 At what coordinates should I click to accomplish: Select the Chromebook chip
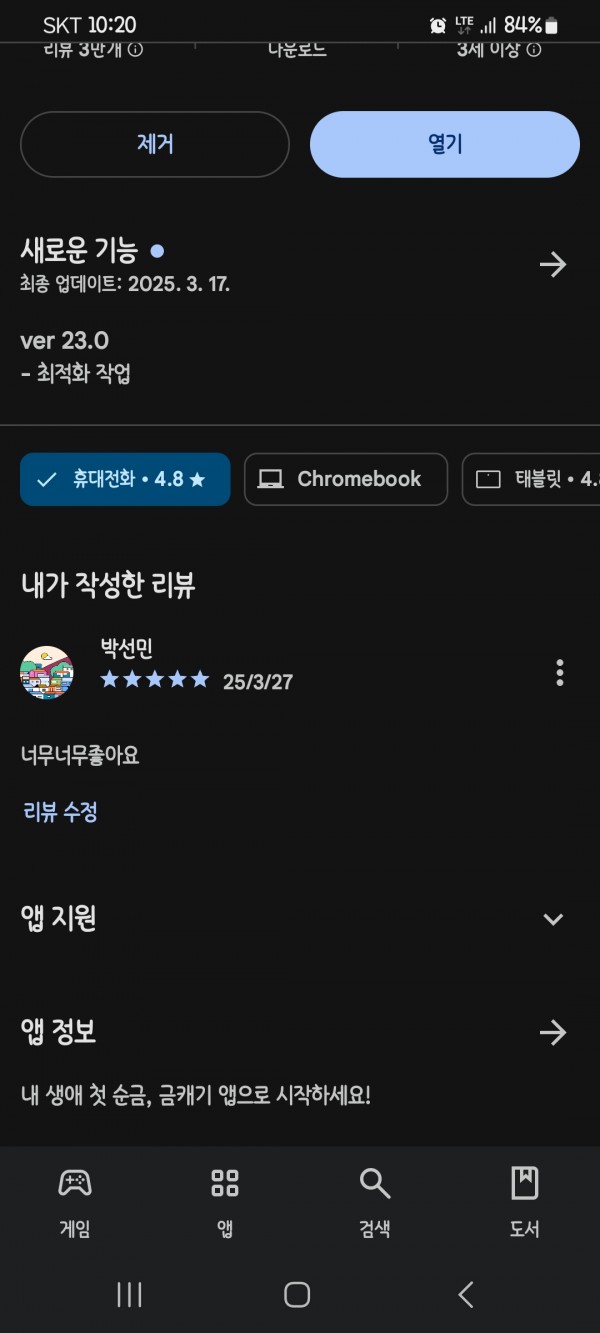(x=346, y=479)
